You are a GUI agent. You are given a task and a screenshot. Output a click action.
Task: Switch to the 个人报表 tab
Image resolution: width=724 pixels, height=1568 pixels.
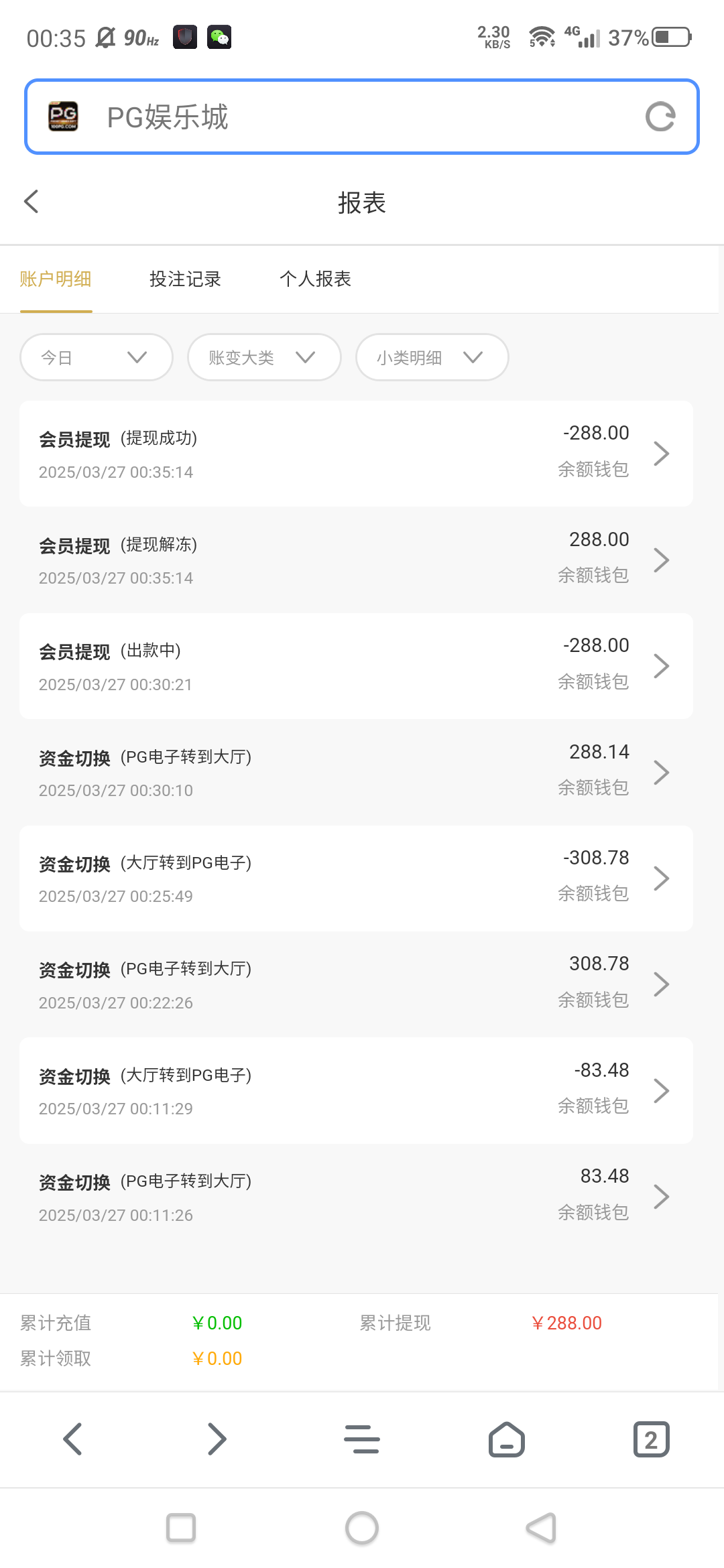315,279
